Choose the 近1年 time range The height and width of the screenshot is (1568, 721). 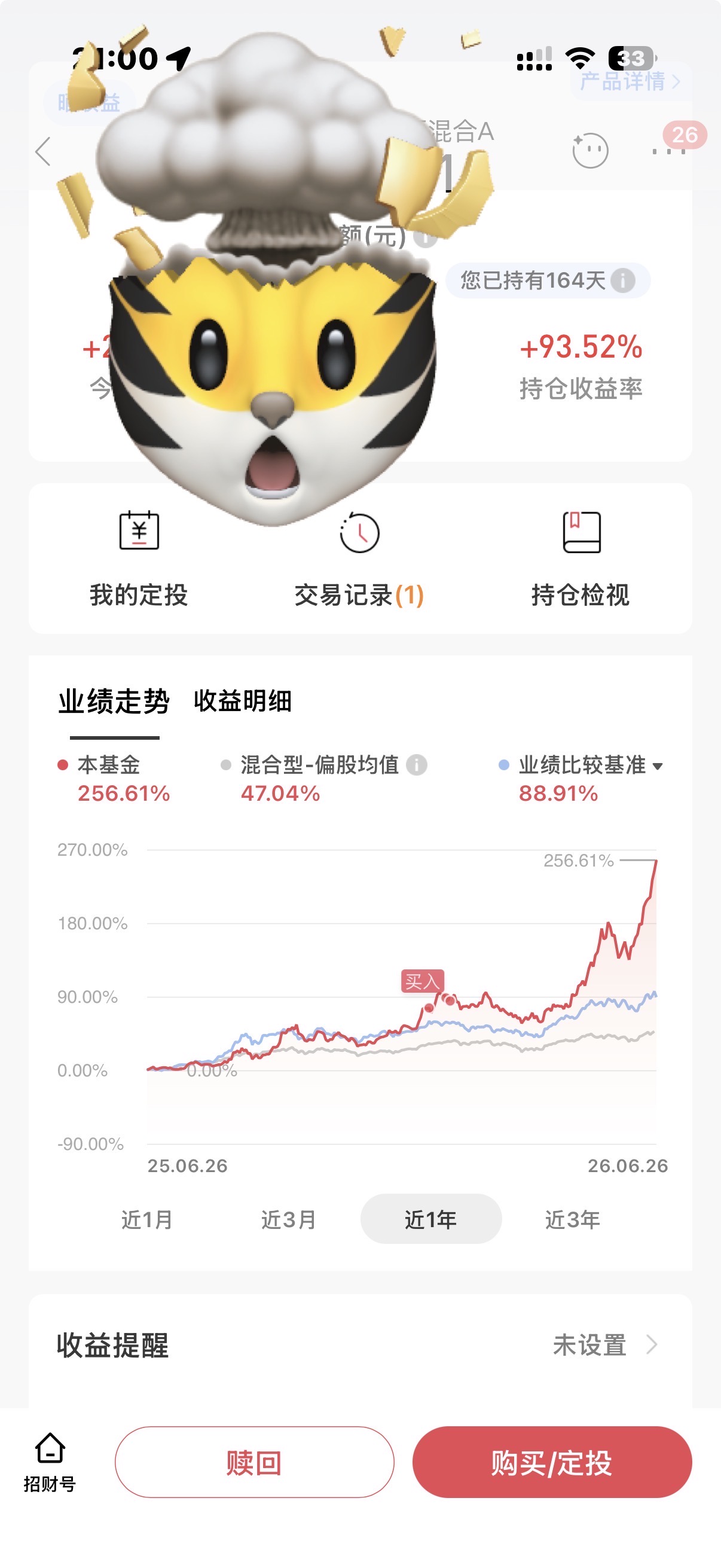tap(431, 1219)
